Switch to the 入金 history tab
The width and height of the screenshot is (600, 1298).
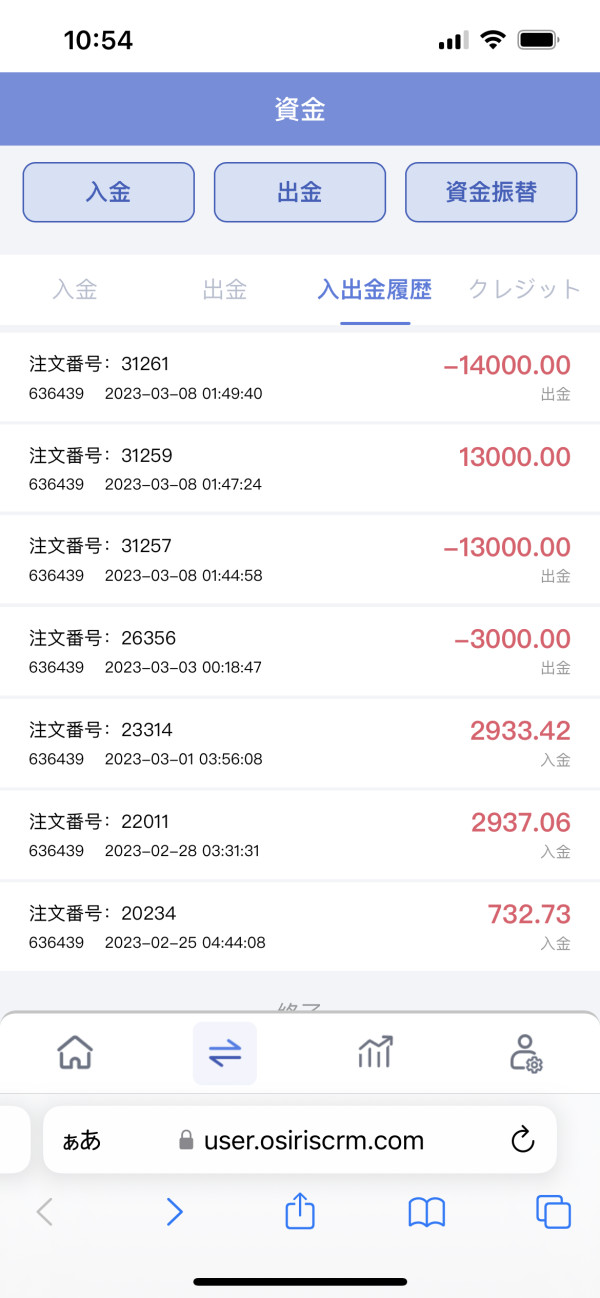click(x=75, y=290)
